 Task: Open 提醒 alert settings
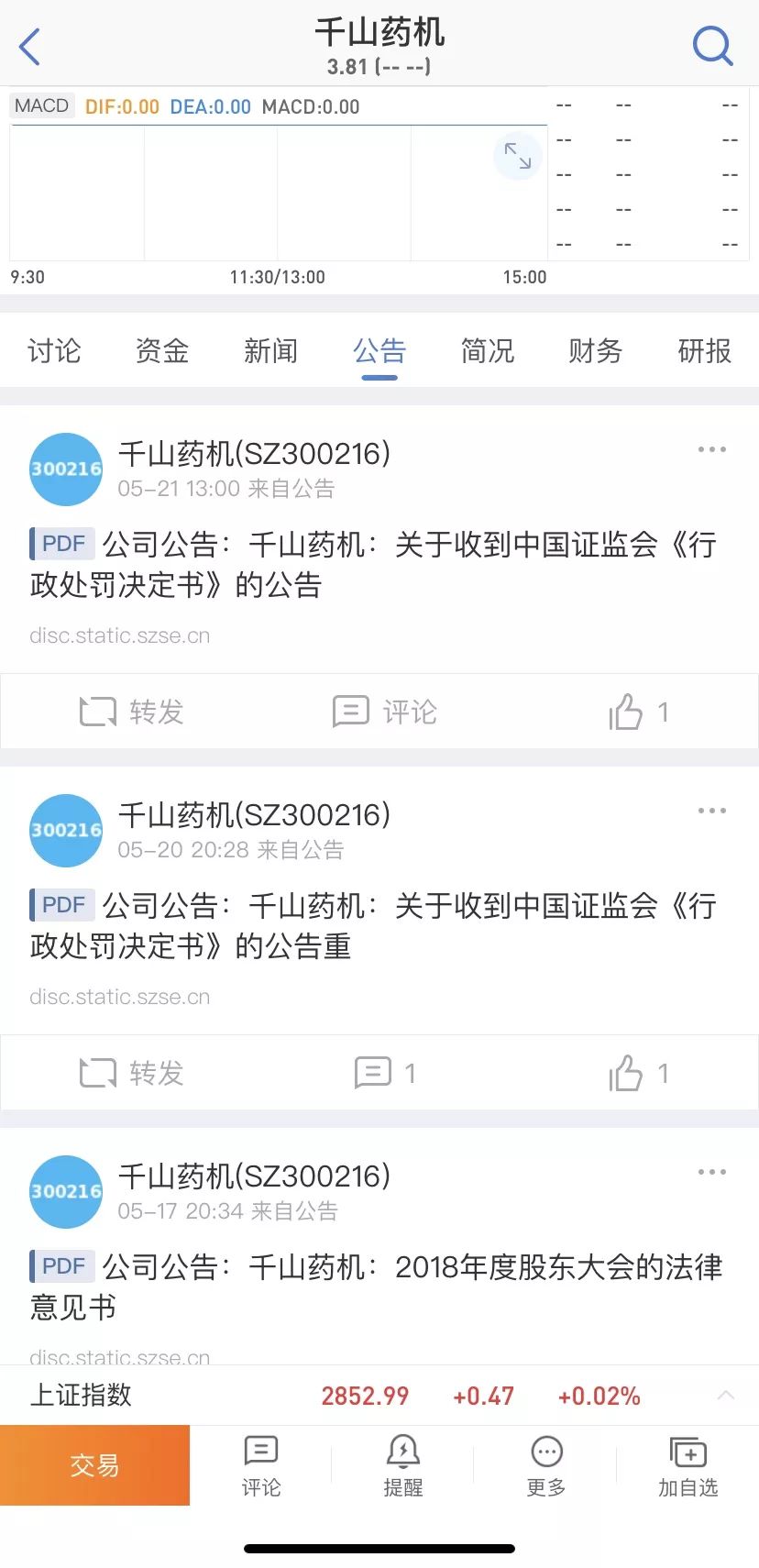pyautogui.click(x=403, y=1464)
